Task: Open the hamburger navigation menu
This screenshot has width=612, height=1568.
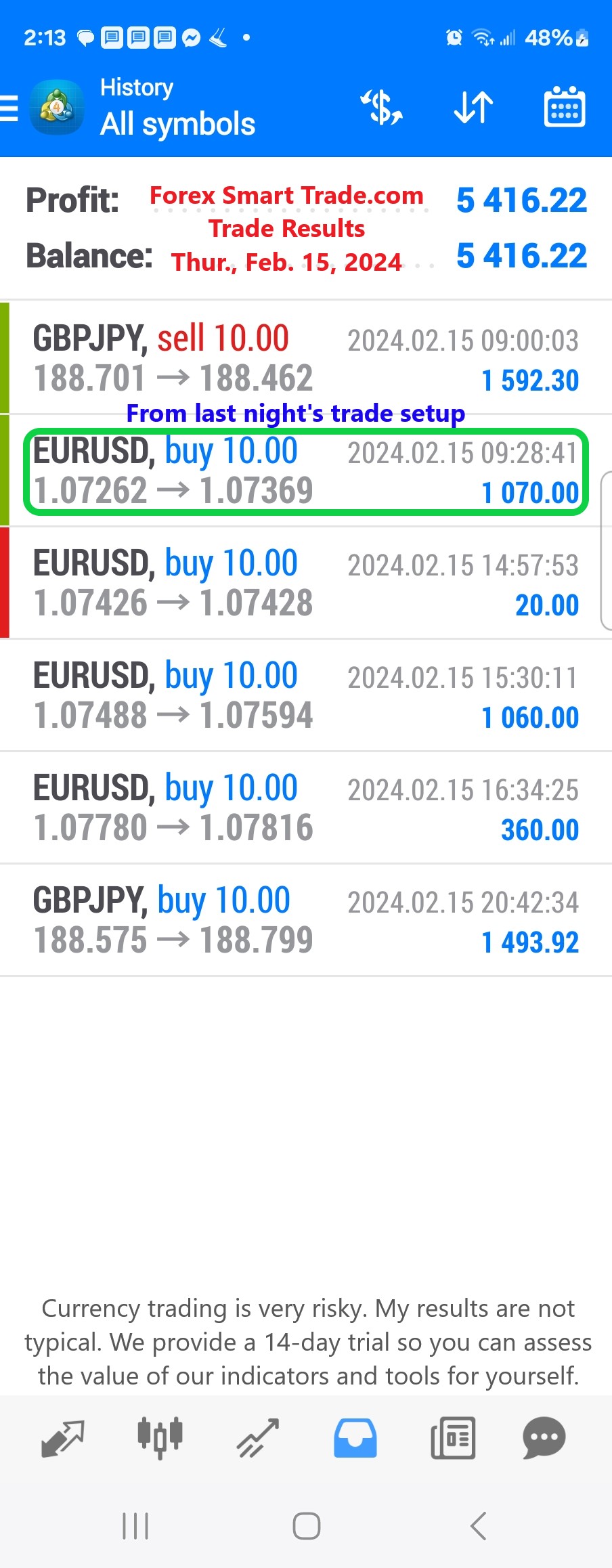Action: pos(10,108)
